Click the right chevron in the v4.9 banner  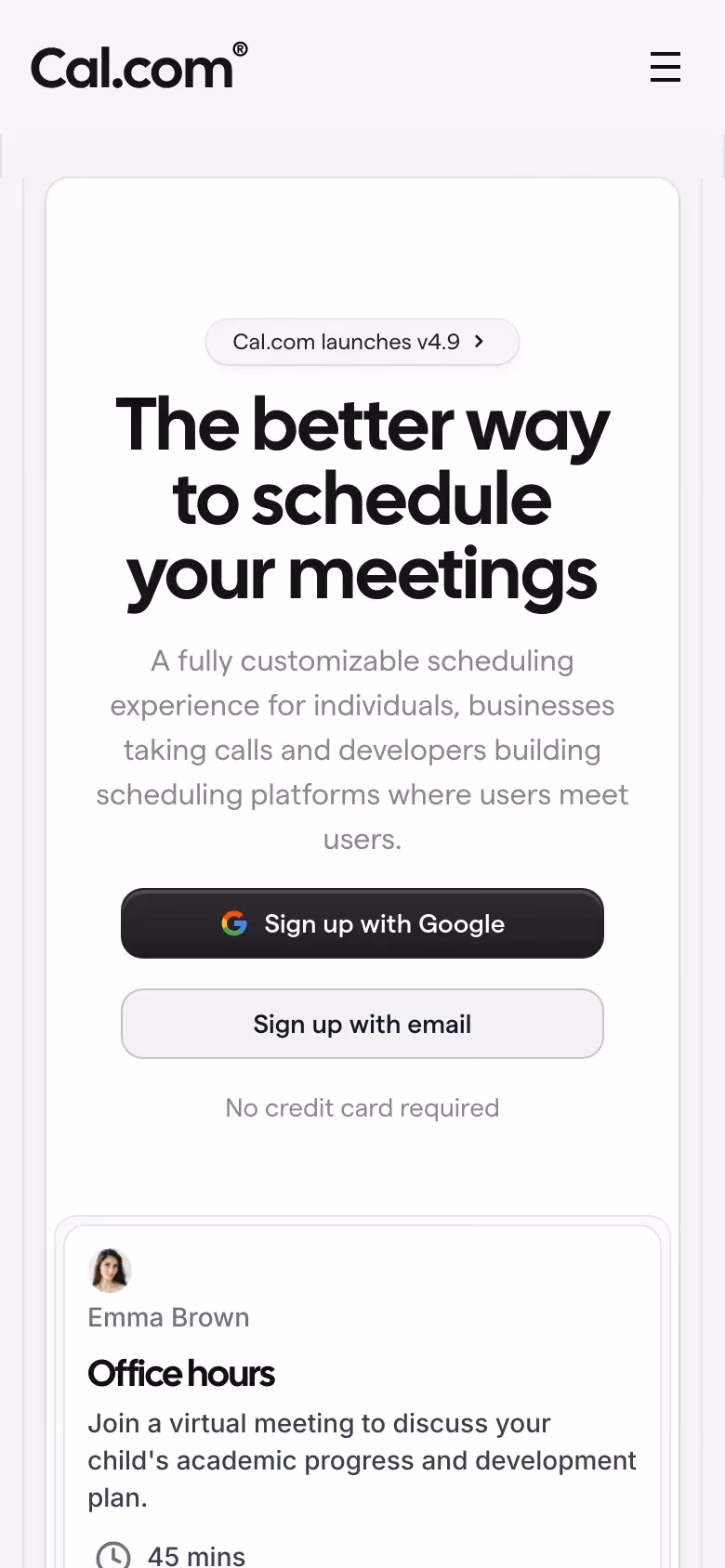479,342
